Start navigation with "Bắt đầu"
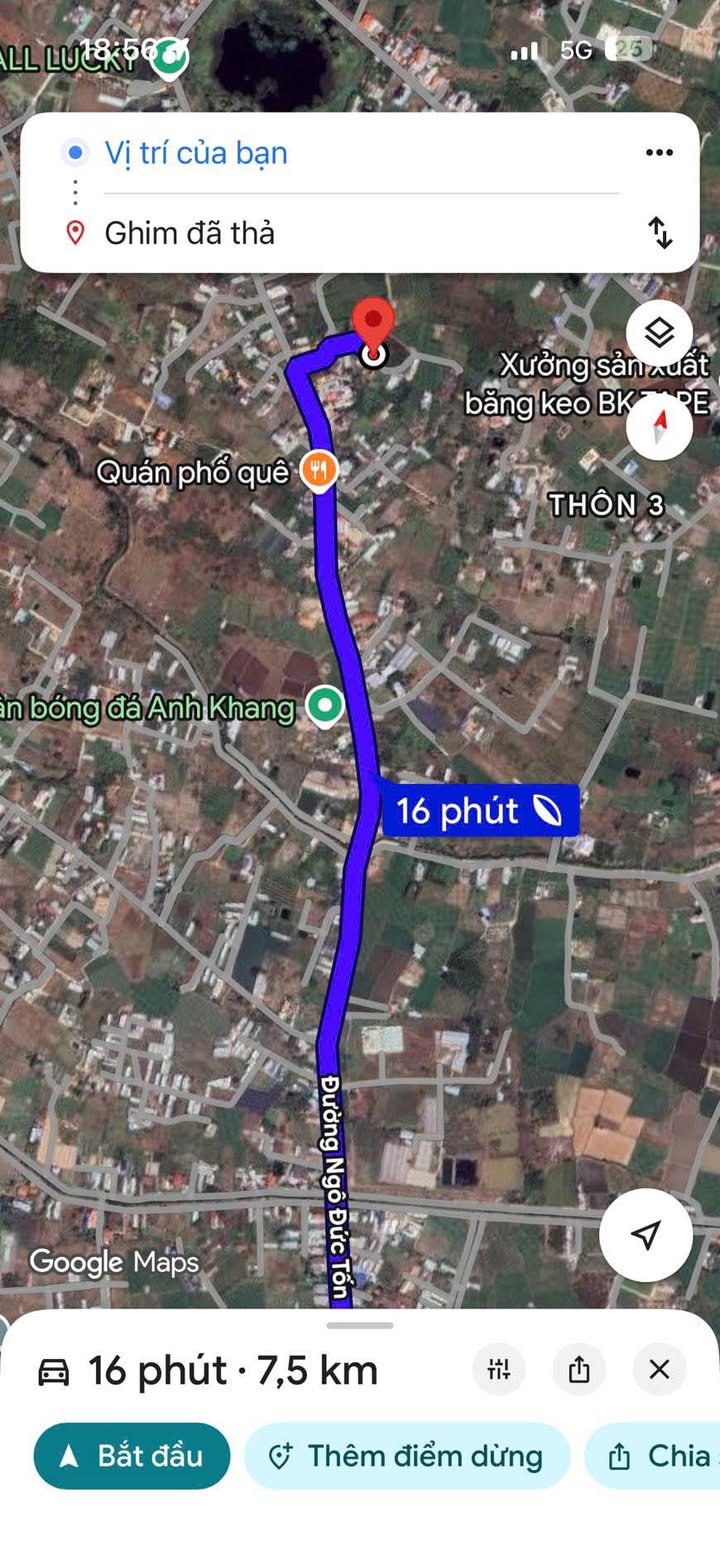Image resolution: width=720 pixels, height=1560 pixels. [x=132, y=1456]
